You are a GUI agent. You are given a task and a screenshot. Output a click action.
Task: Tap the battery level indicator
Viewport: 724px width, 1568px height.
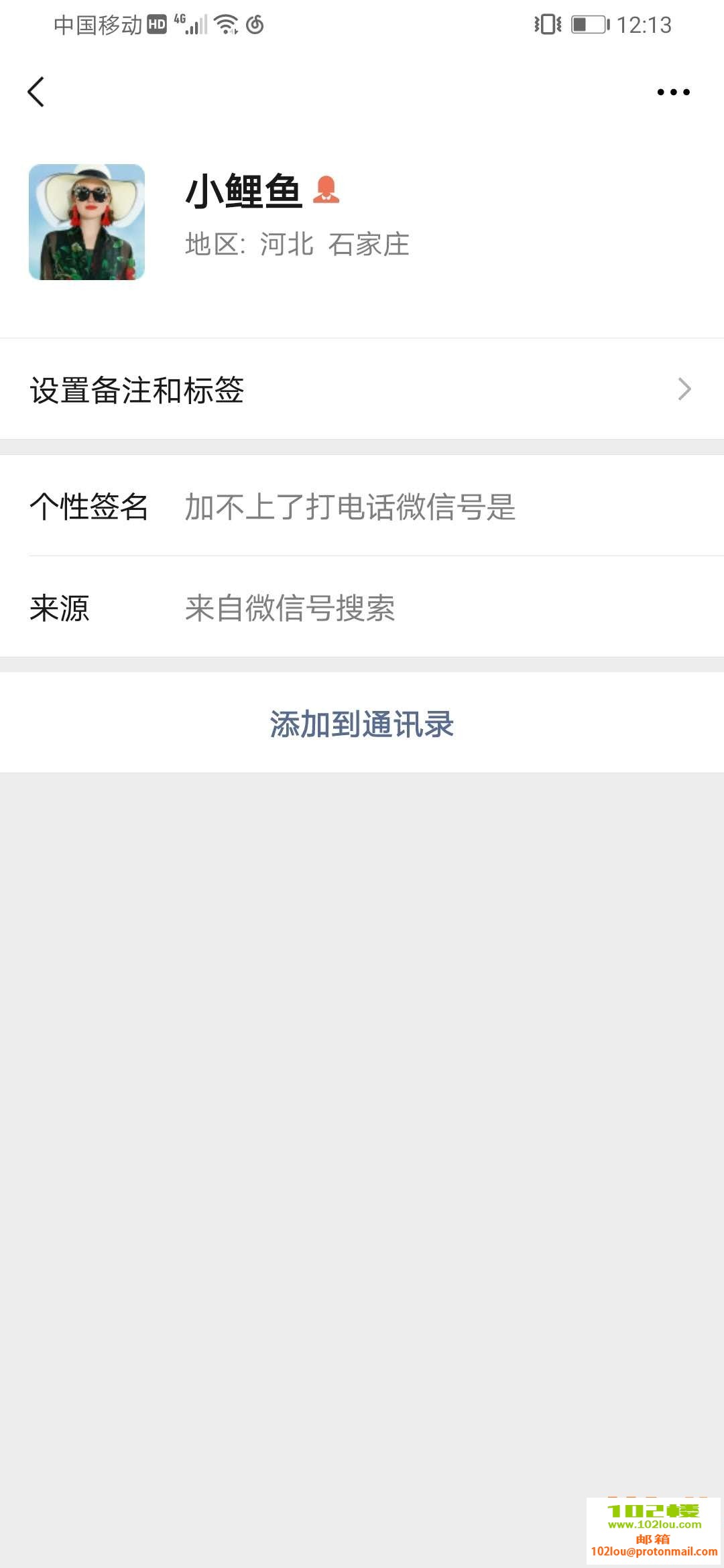[x=588, y=25]
